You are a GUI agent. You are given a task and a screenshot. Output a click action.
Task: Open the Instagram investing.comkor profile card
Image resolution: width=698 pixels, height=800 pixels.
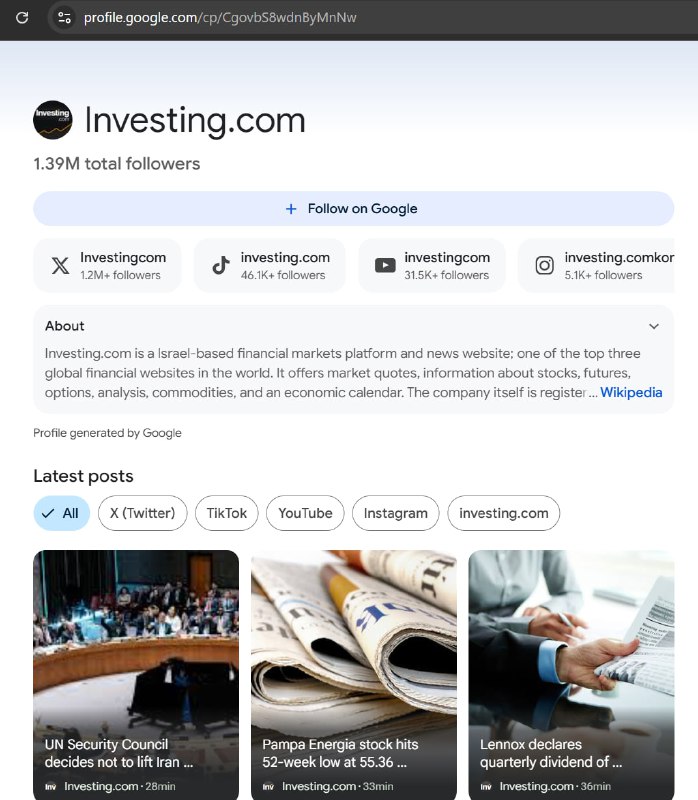pyautogui.click(x=596, y=265)
